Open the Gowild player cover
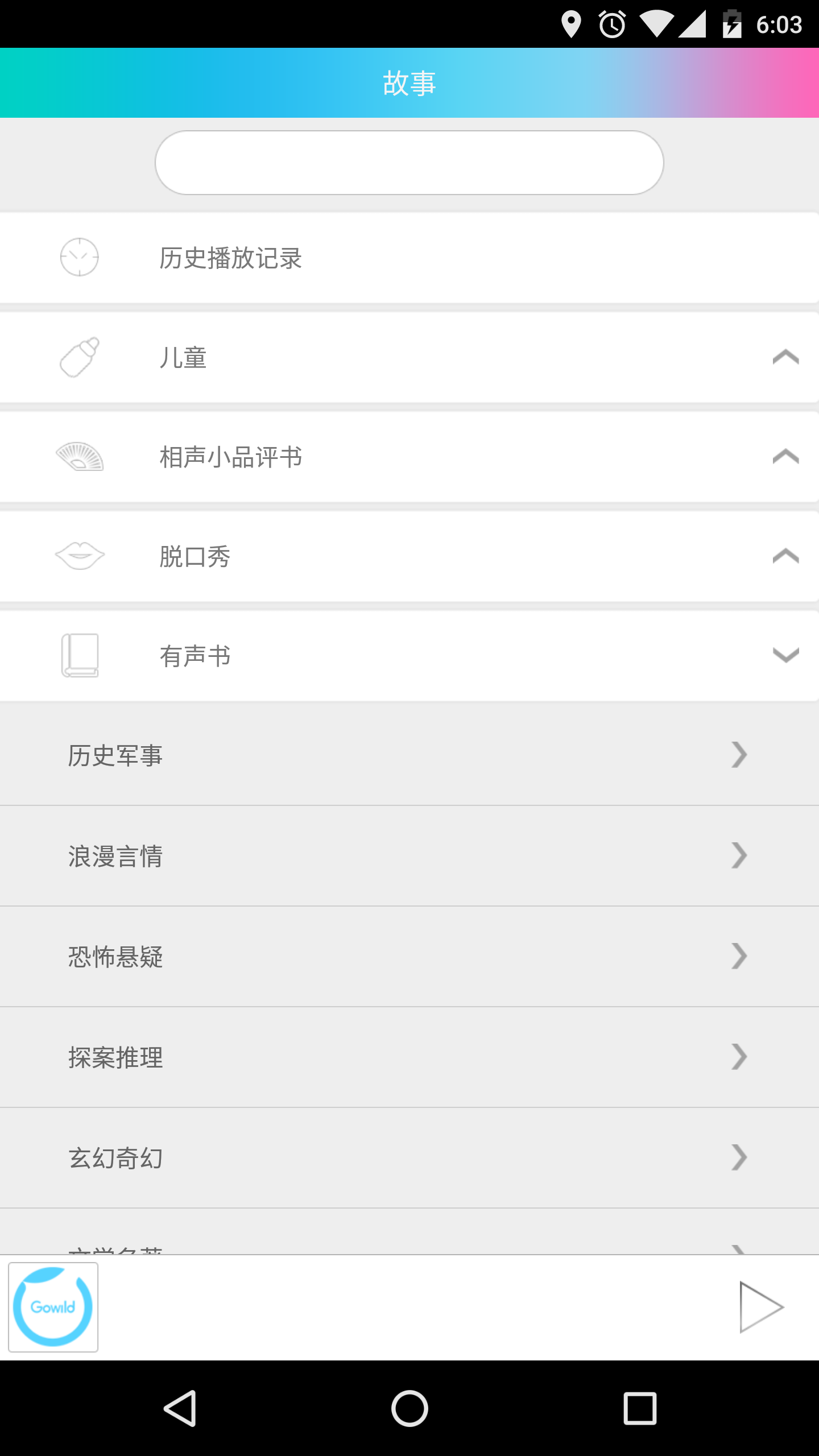This screenshot has height=1456, width=819. [53, 1308]
